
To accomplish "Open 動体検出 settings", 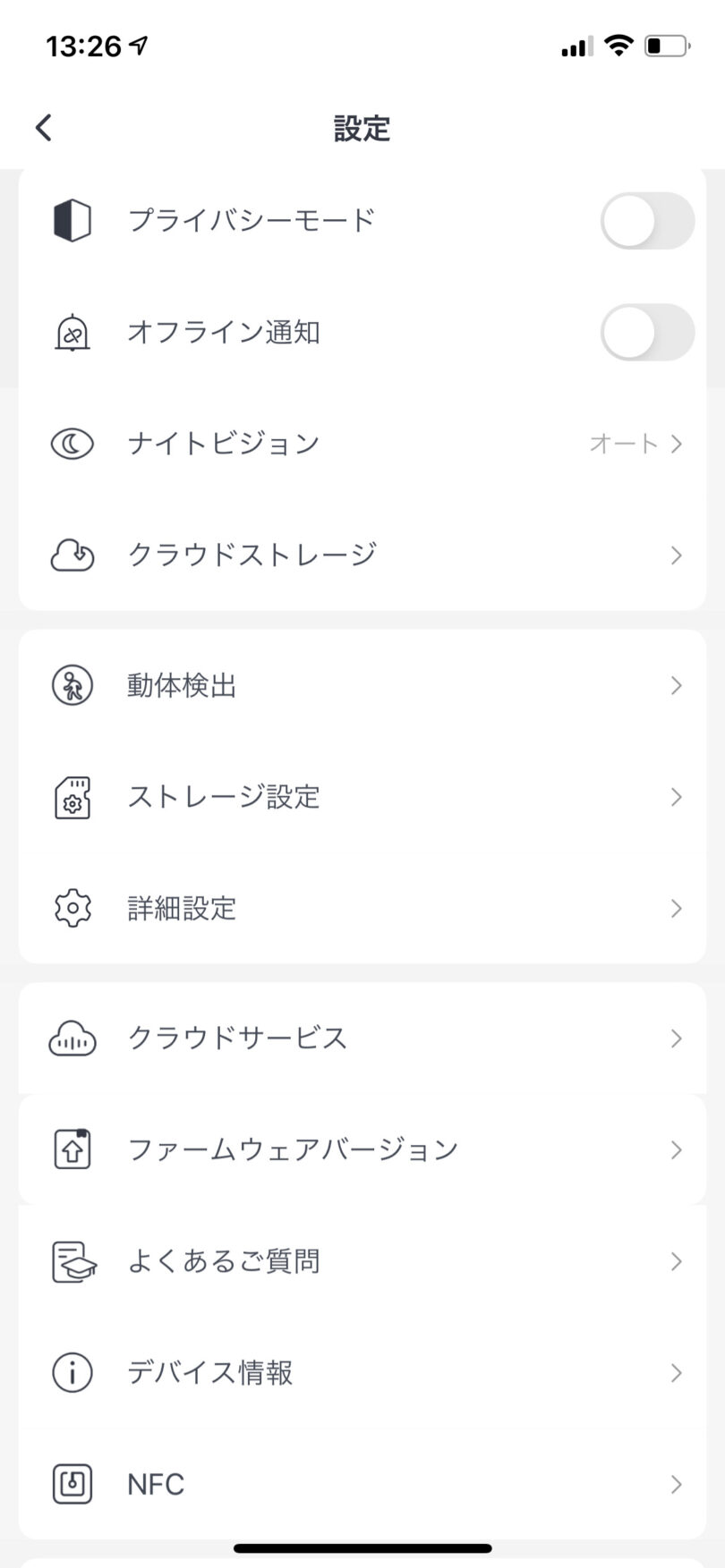I will point(362,686).
